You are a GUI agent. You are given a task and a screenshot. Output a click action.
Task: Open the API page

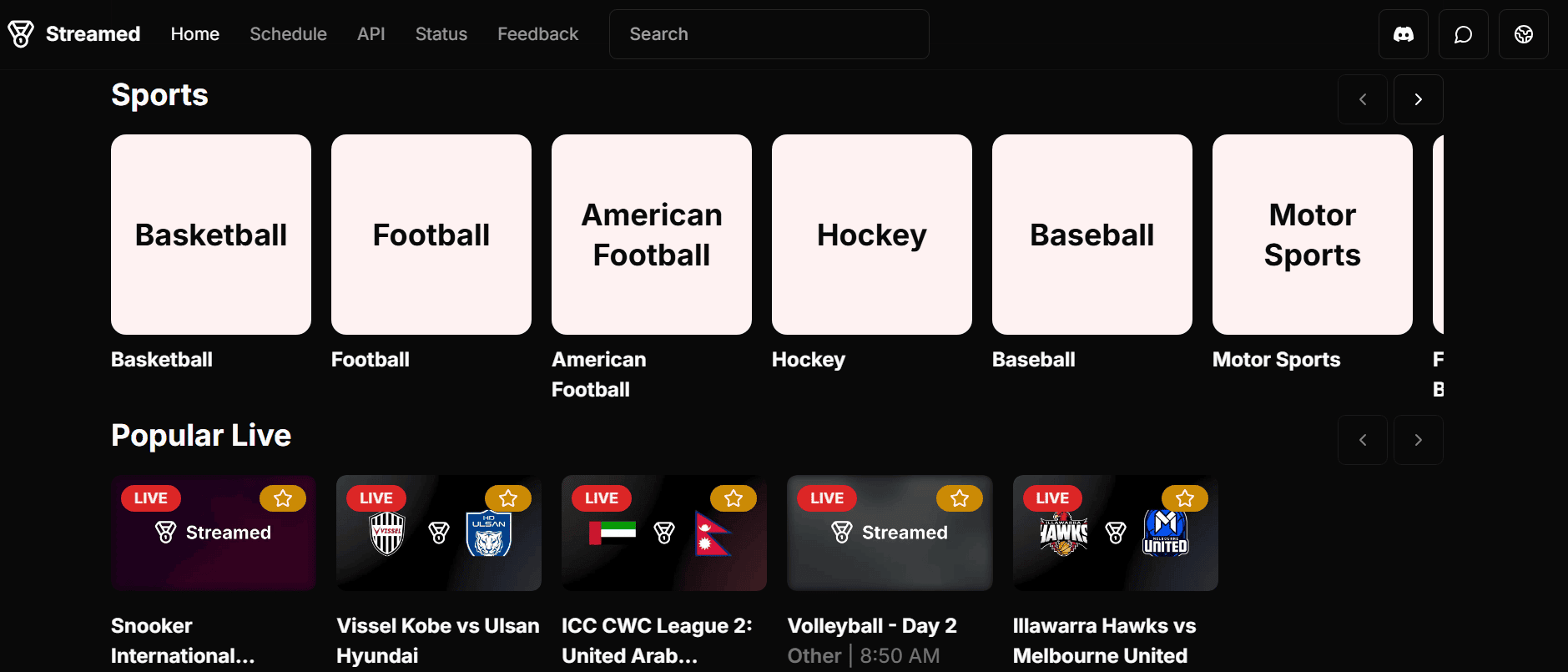(x=371, y=34)
